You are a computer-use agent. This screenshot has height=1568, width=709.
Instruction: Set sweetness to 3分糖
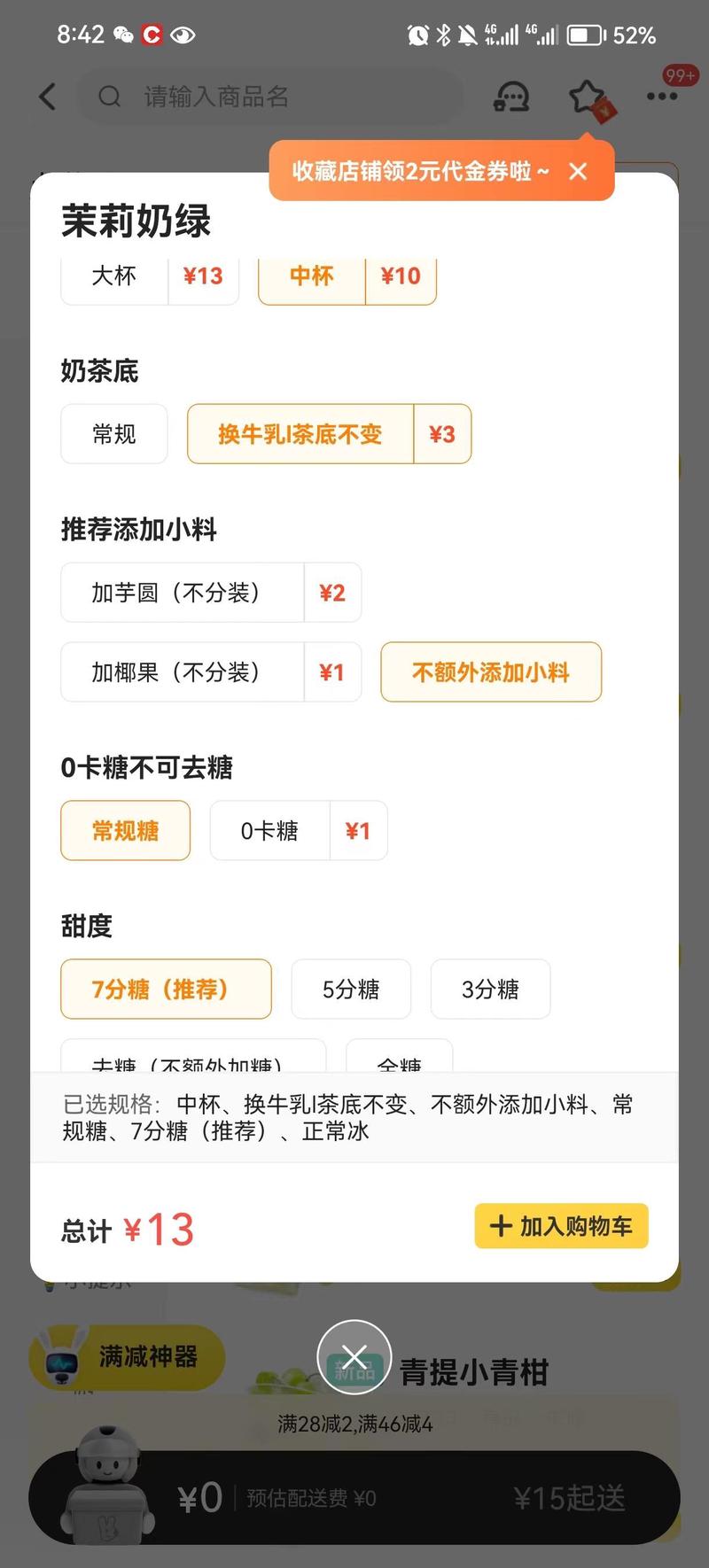[490, 989]
